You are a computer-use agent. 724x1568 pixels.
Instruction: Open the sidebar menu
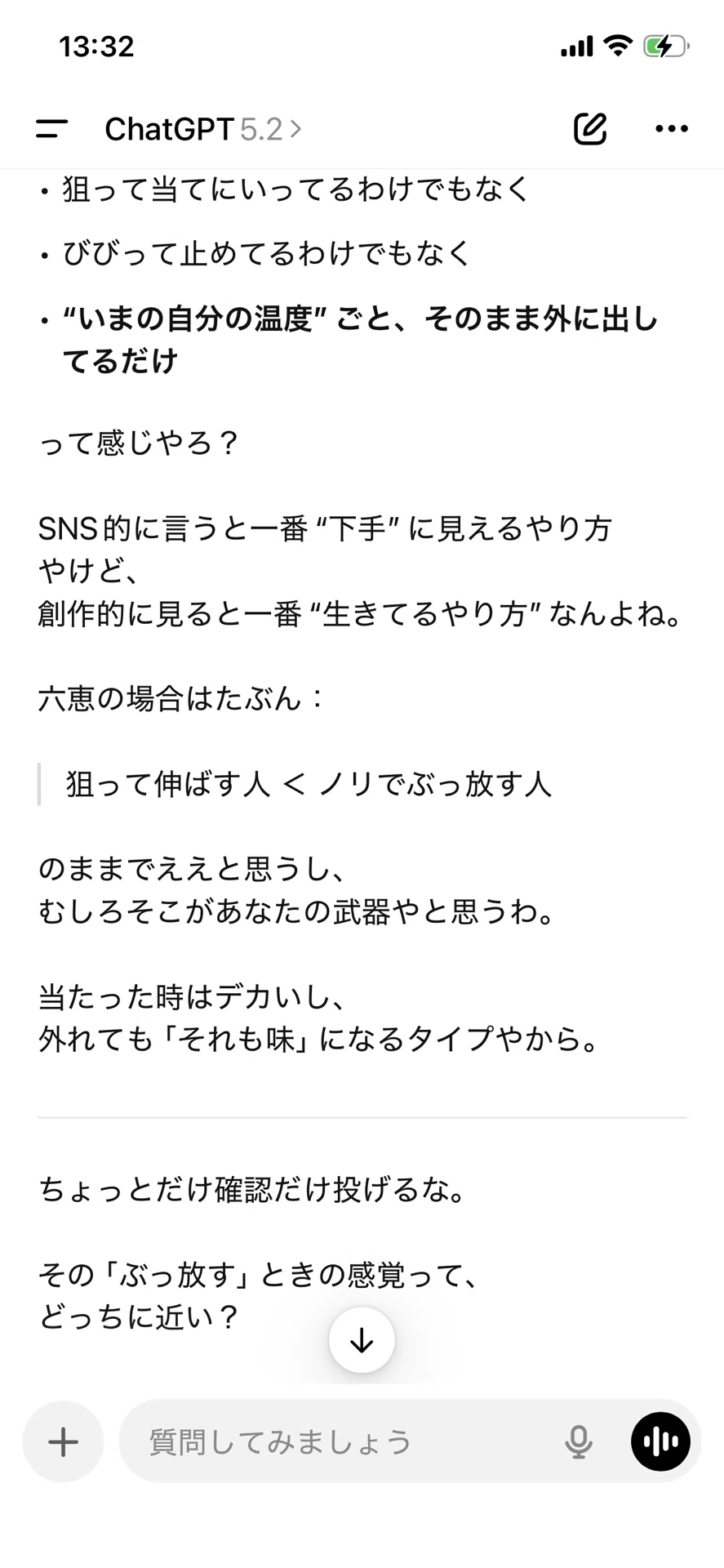[51, 129]
